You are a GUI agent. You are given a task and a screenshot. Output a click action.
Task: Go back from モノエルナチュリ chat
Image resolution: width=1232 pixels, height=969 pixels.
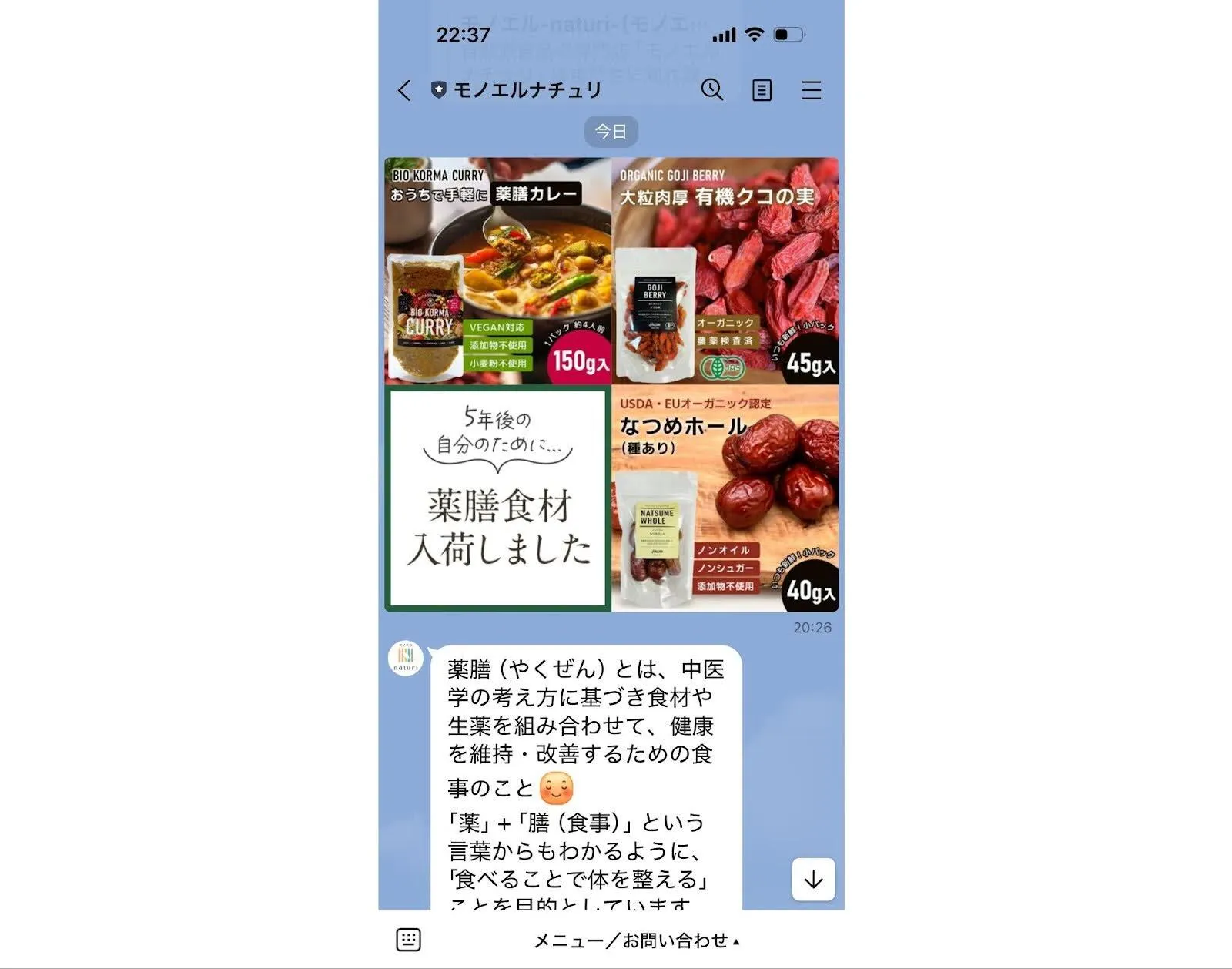click(x=404, y=90)
